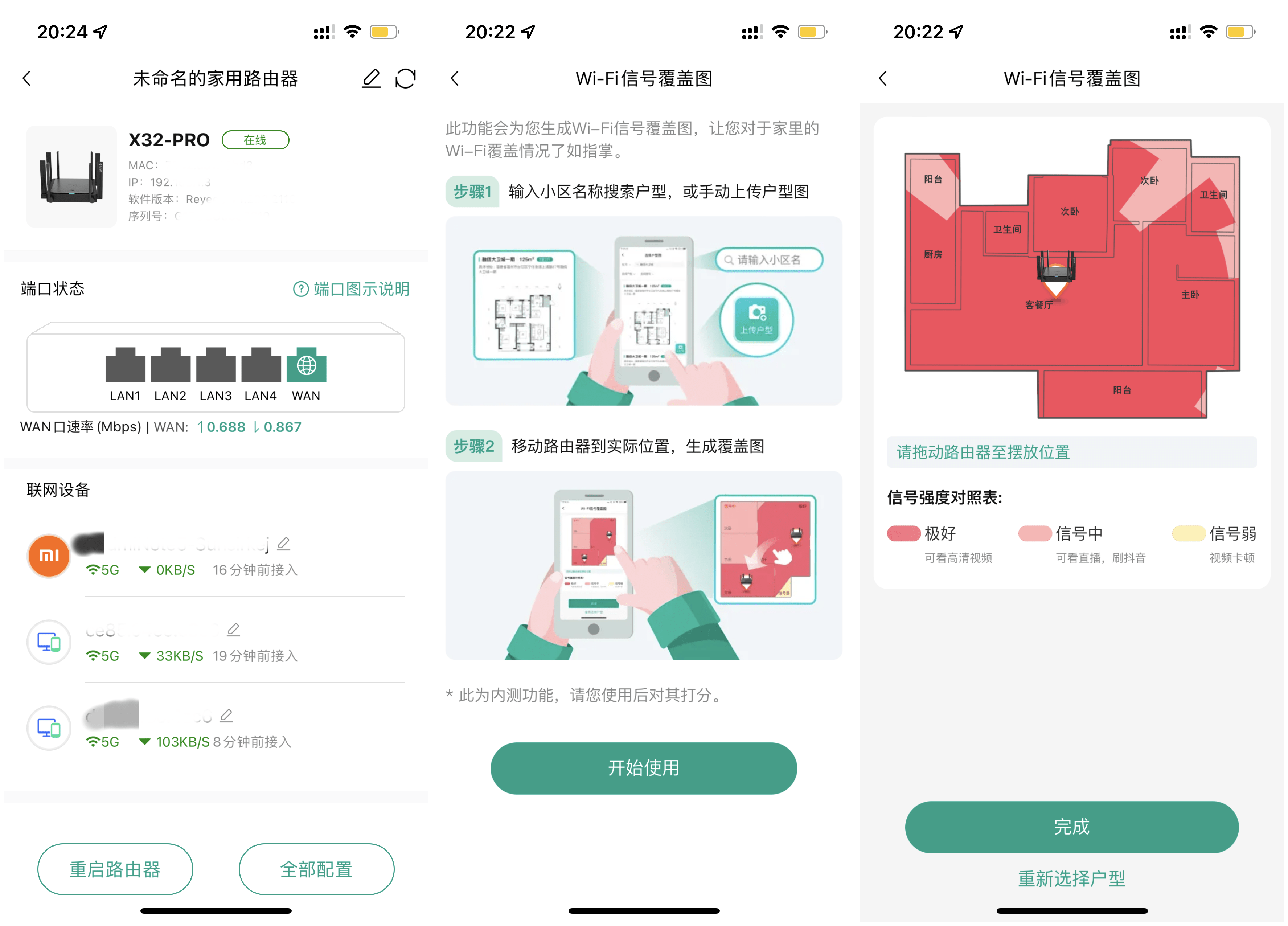Rename the device downloading at 103KB/S
This screenshot has height=926, width=1288.
pyautogui.click(x=227, y=715)
